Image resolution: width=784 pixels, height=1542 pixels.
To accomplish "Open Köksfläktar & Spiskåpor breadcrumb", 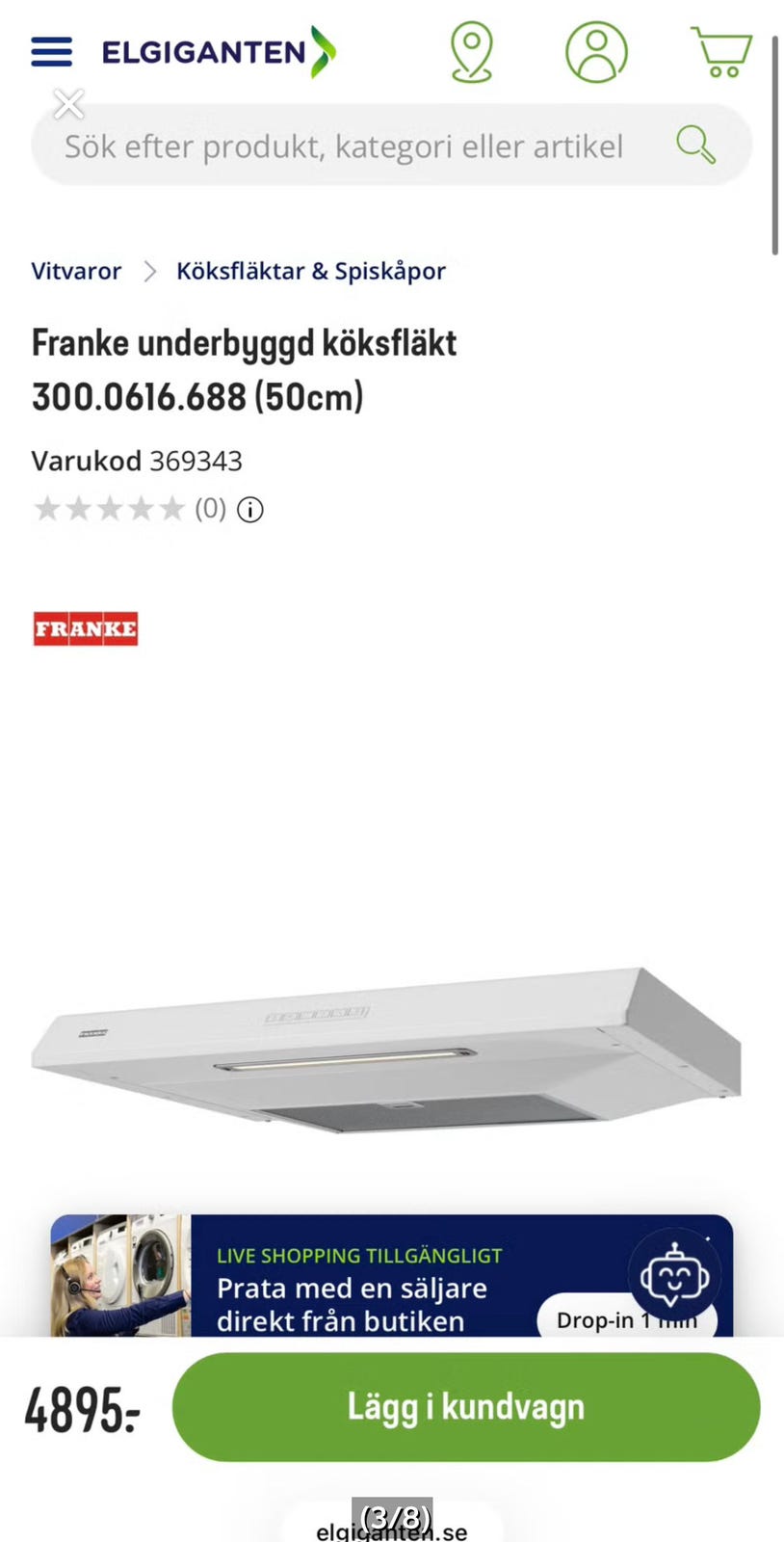I will [x=310, y=271].
